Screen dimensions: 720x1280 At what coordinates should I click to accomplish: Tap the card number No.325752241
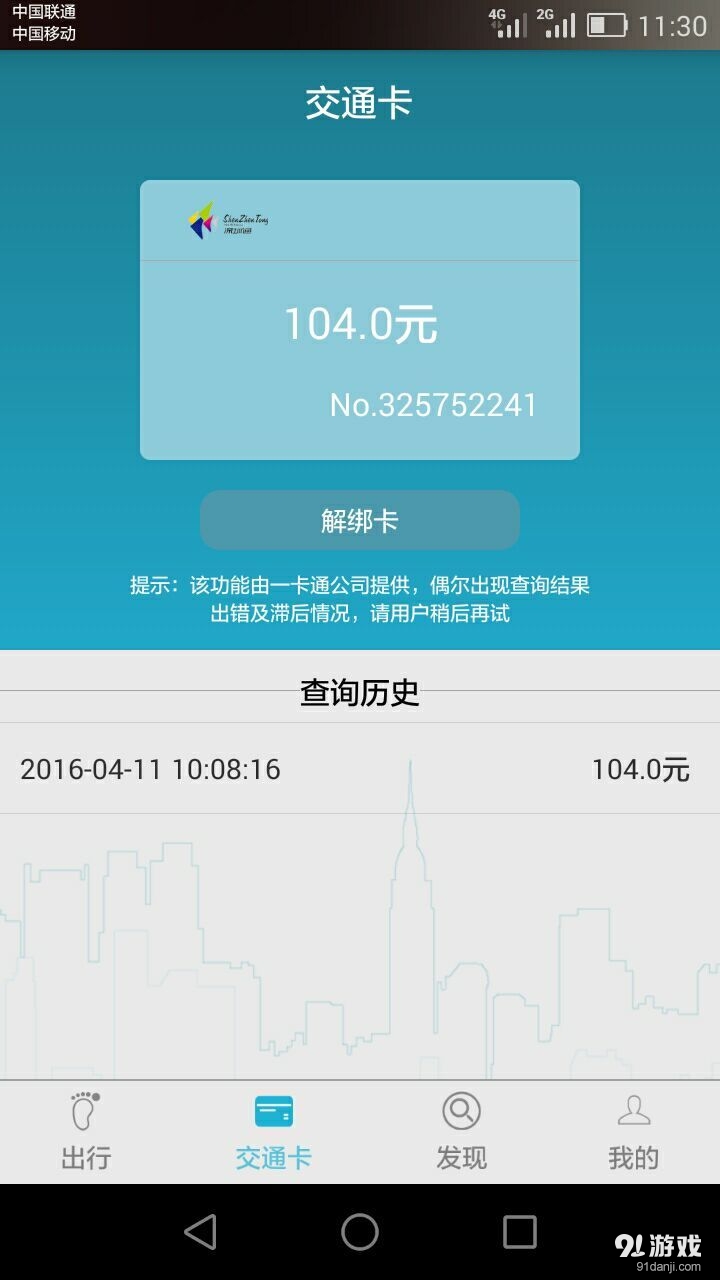(x=434, y=404)
